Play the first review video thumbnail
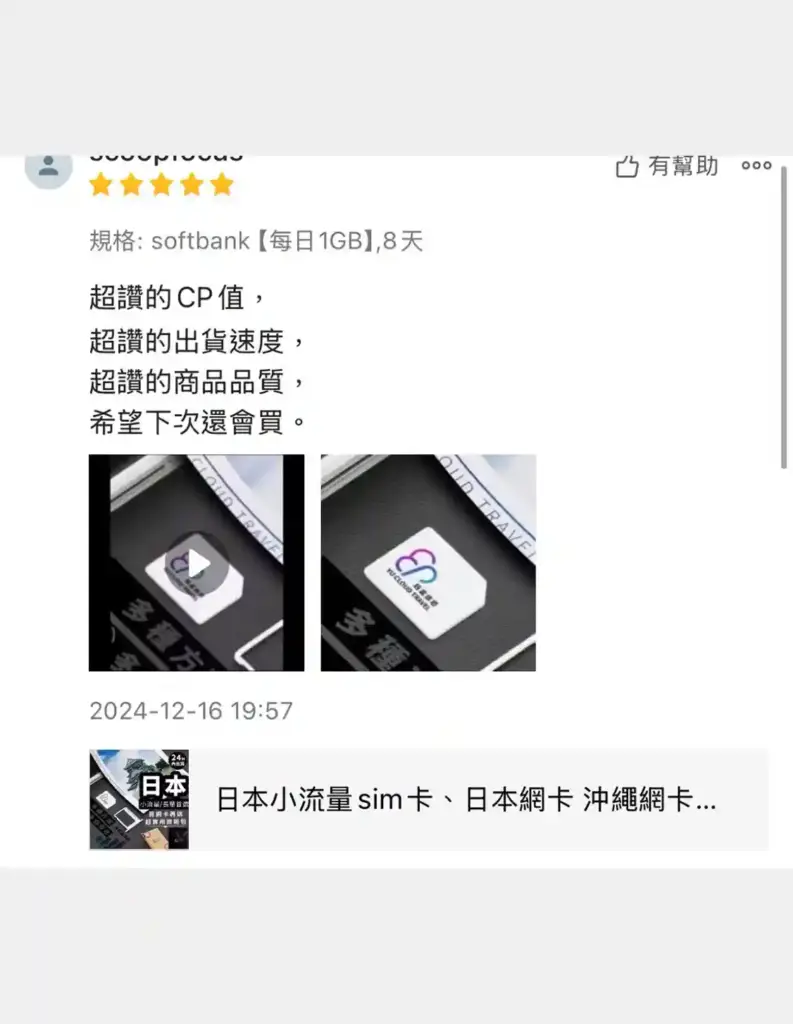This screenshot has height=1024, width=793. pos(197,562)
